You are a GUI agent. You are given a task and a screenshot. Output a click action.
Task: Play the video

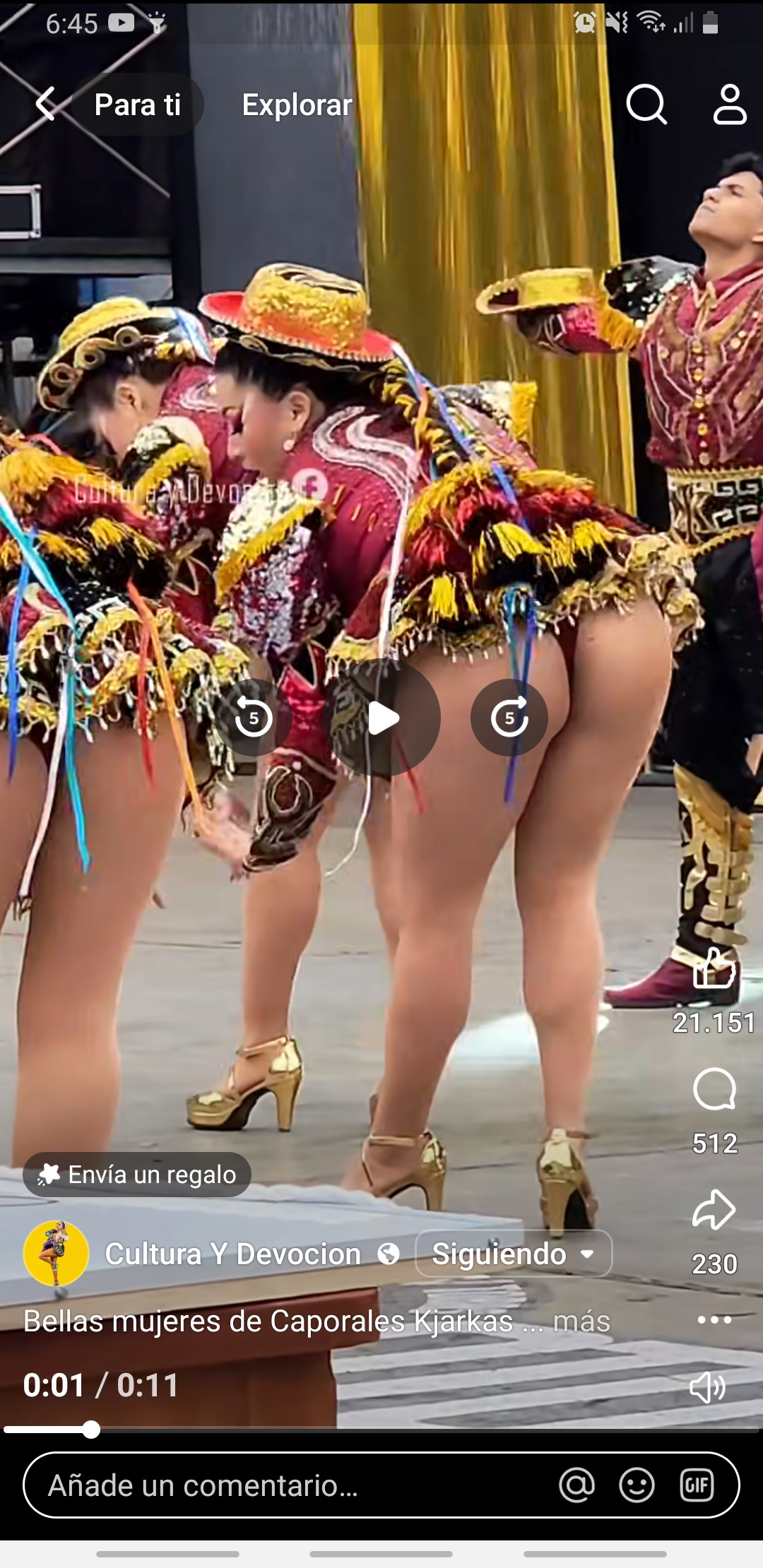coord(382,718)
